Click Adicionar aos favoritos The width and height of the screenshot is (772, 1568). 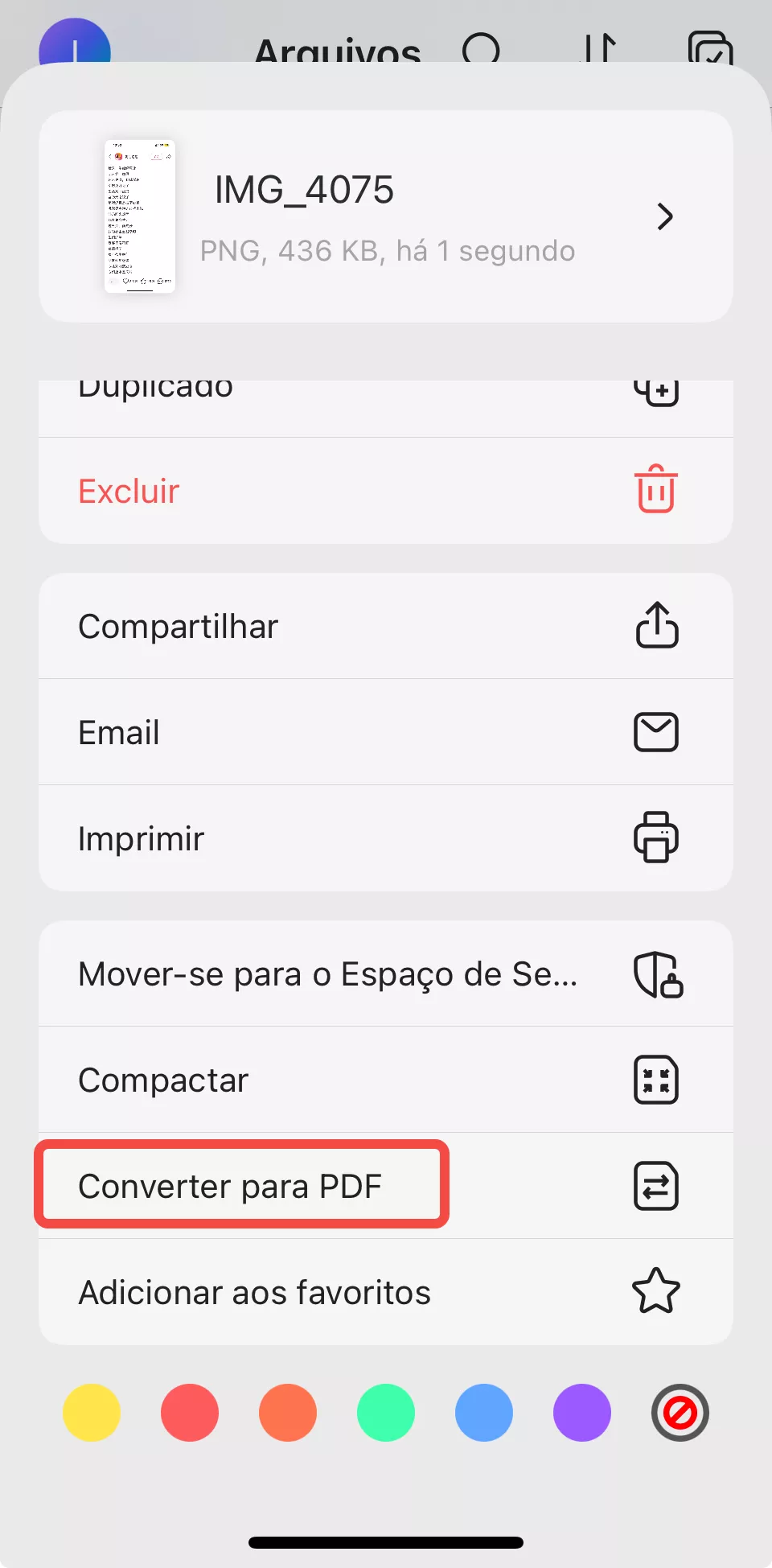point(254,1291)
